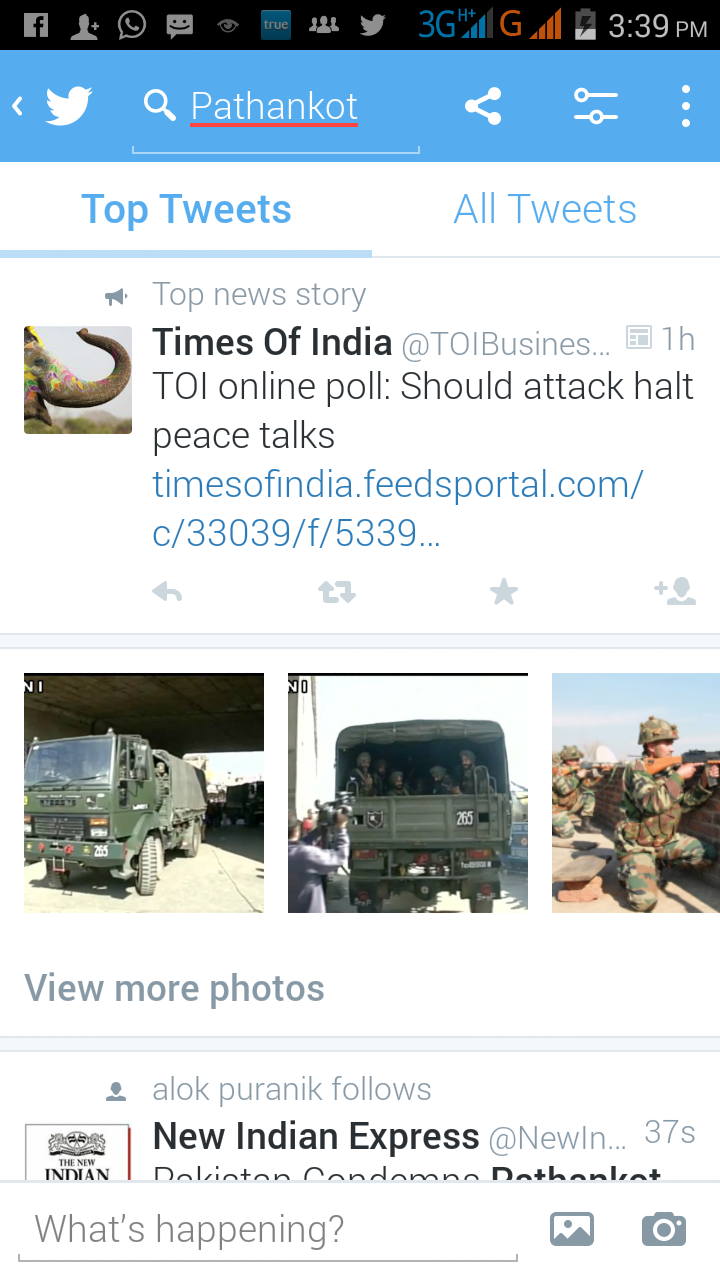Open the overflow menu
This screenshot has height=1280, width=720.
(685, 106)
